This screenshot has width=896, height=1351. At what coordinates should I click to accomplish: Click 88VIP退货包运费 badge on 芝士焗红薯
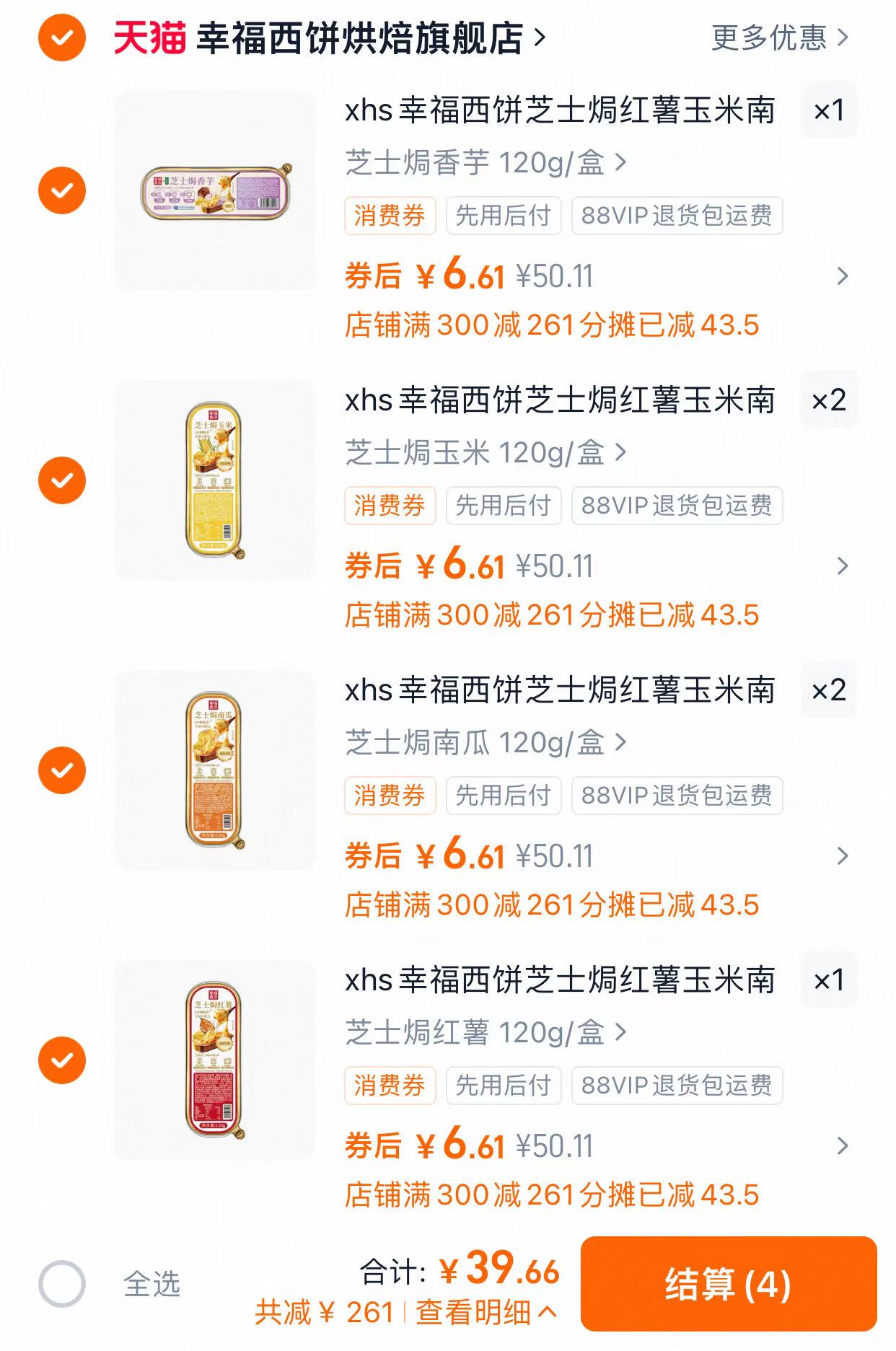pos(675,1085)
